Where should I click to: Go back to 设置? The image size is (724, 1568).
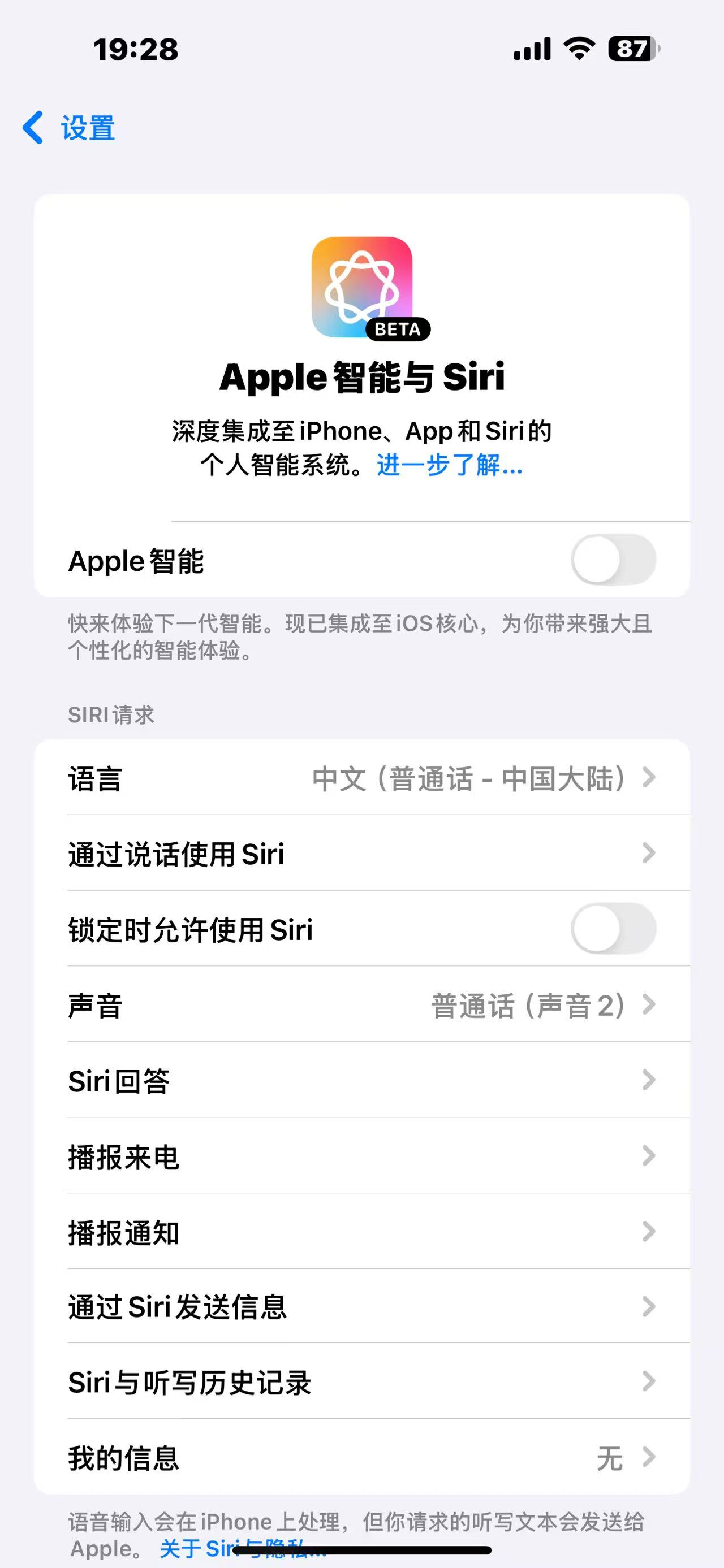(70, 128)
